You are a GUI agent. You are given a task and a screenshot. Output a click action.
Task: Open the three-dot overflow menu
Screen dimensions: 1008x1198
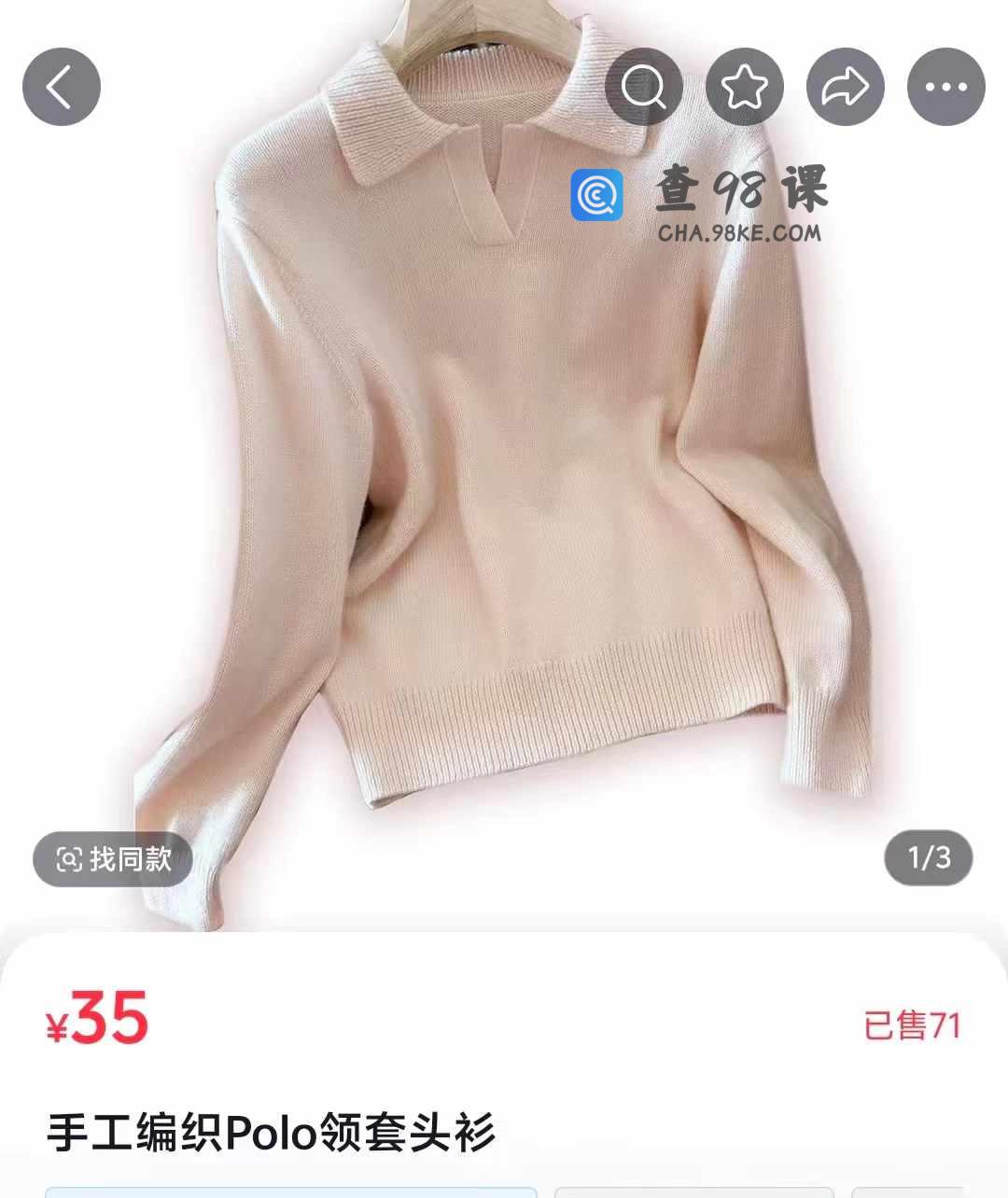coord(945,87)
